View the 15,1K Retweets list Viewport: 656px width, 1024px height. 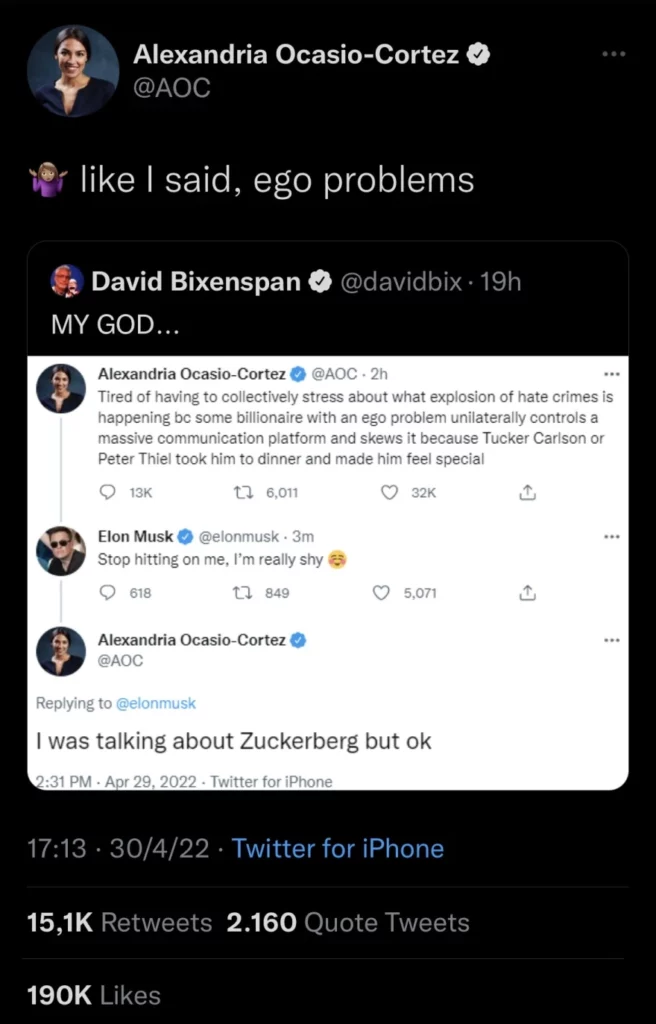point(120,922)
